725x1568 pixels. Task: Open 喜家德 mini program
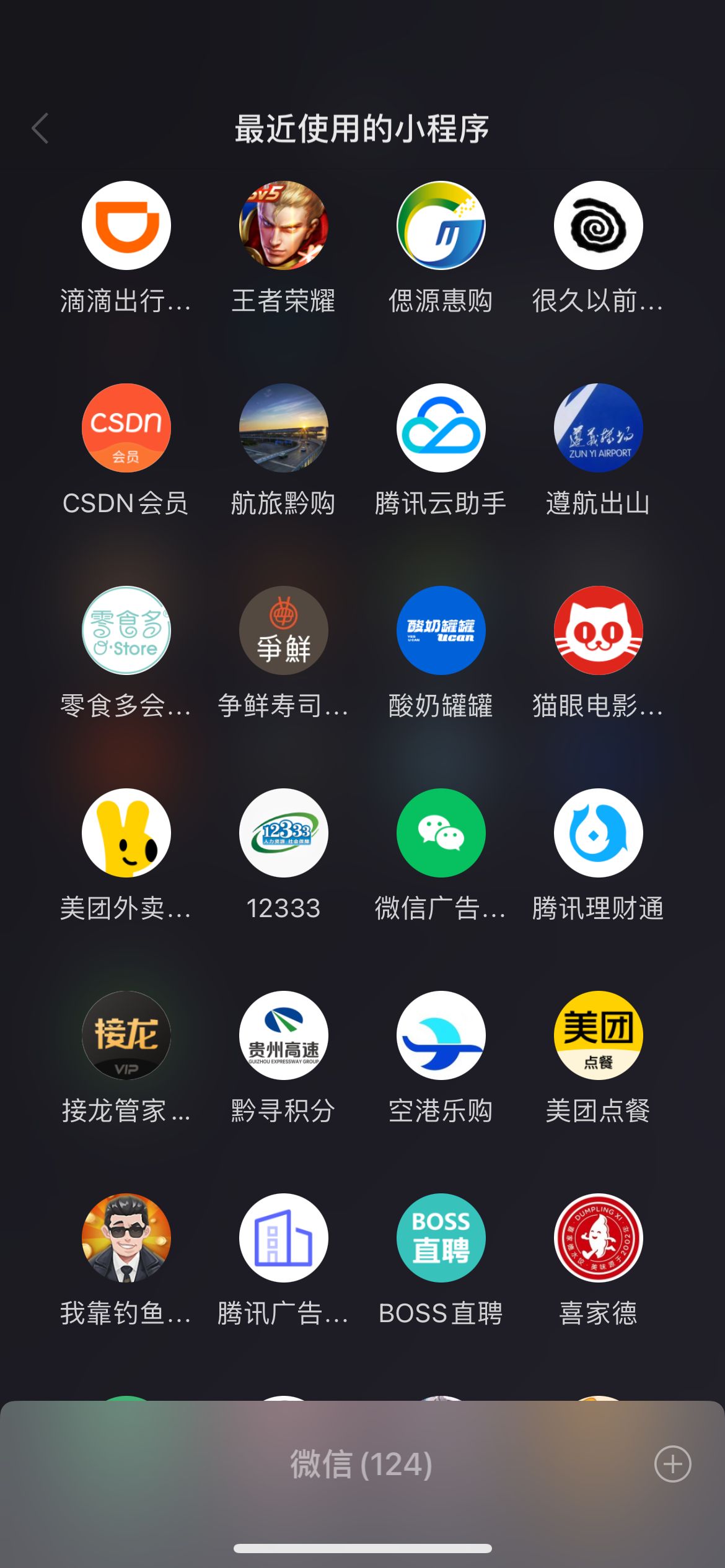click(598, 1238)
